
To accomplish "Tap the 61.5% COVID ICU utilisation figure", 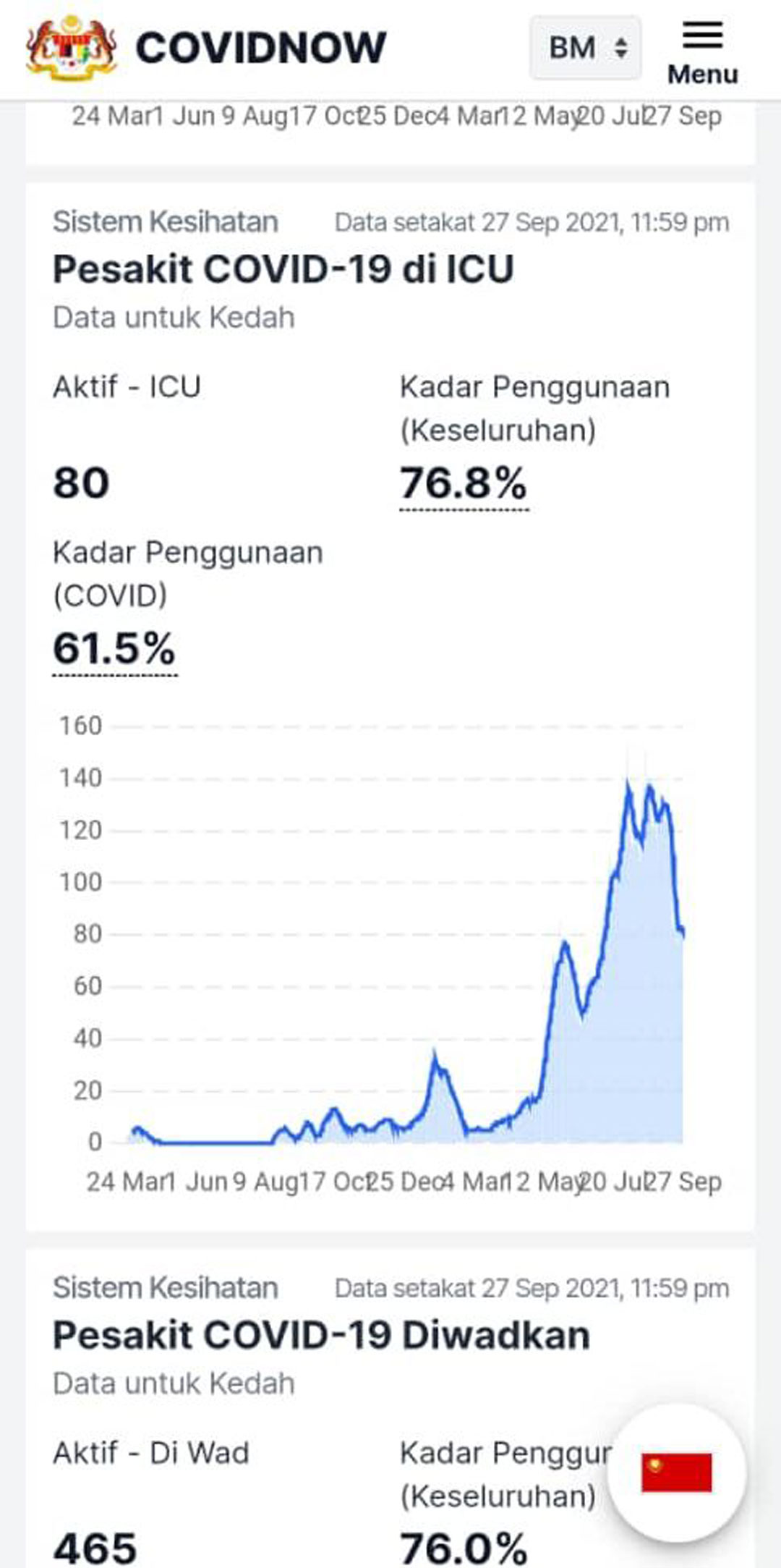I will coord(114,648).
